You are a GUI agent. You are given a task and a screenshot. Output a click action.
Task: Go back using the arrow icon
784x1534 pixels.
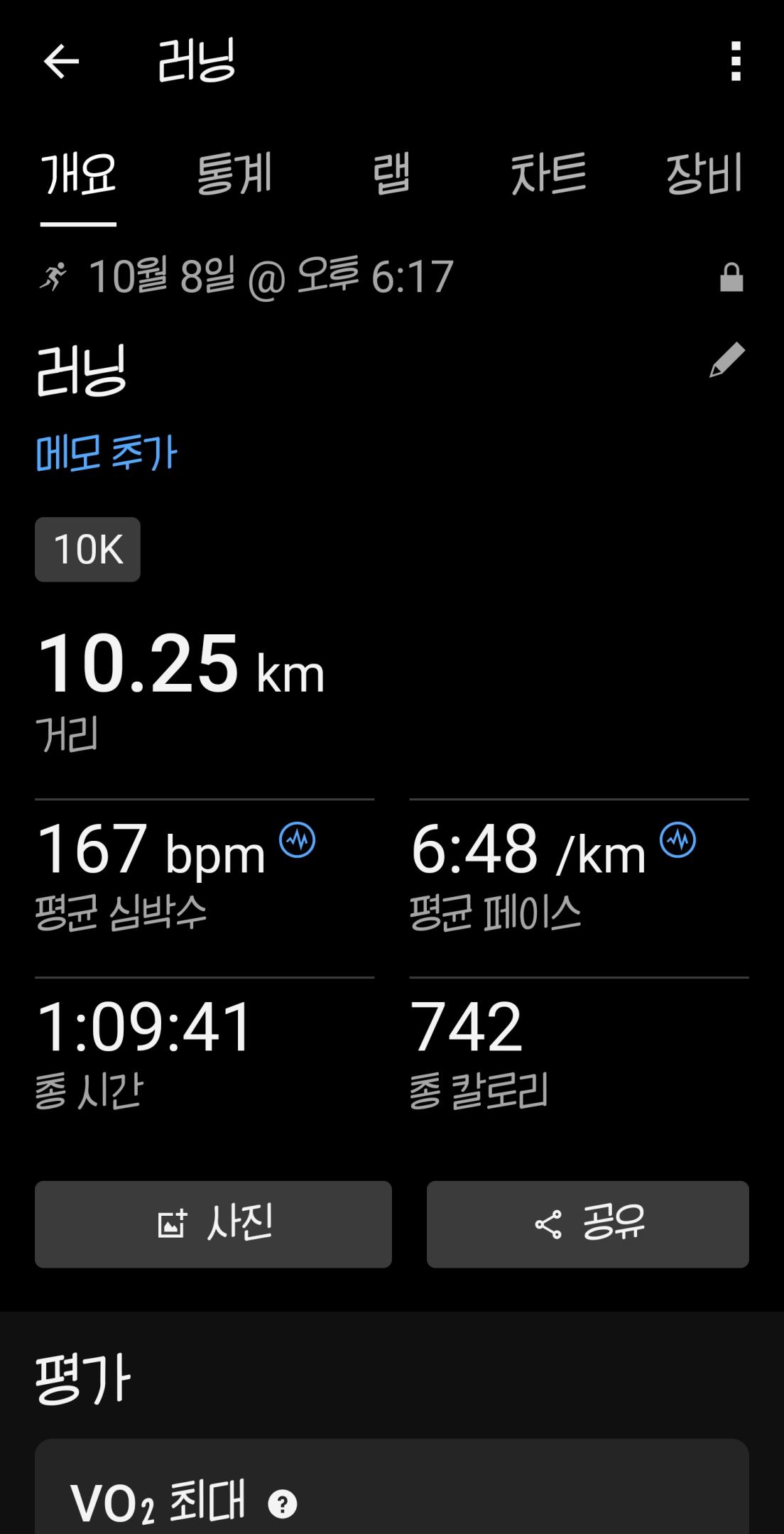61,62
